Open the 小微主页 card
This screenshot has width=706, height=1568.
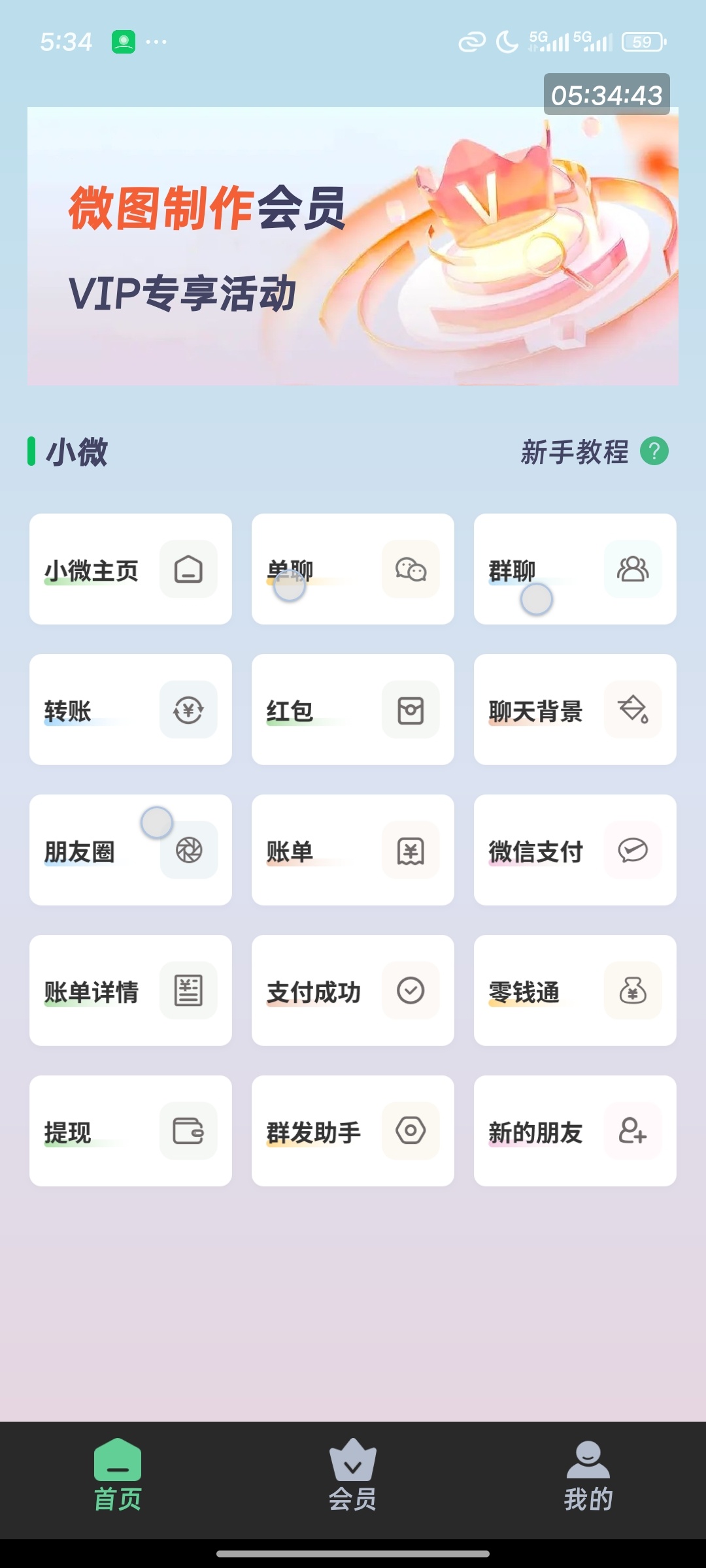[x=131, y=569]
